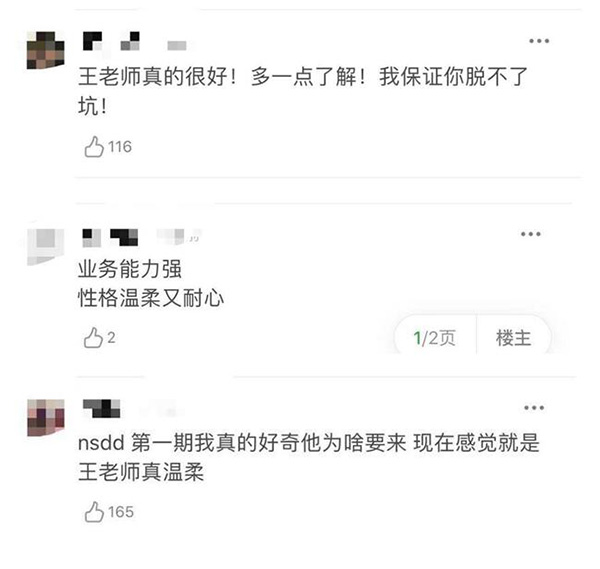Like the 业务能力强 comment
The height and width of the screenshot is (569, 600).
(94, 338)
